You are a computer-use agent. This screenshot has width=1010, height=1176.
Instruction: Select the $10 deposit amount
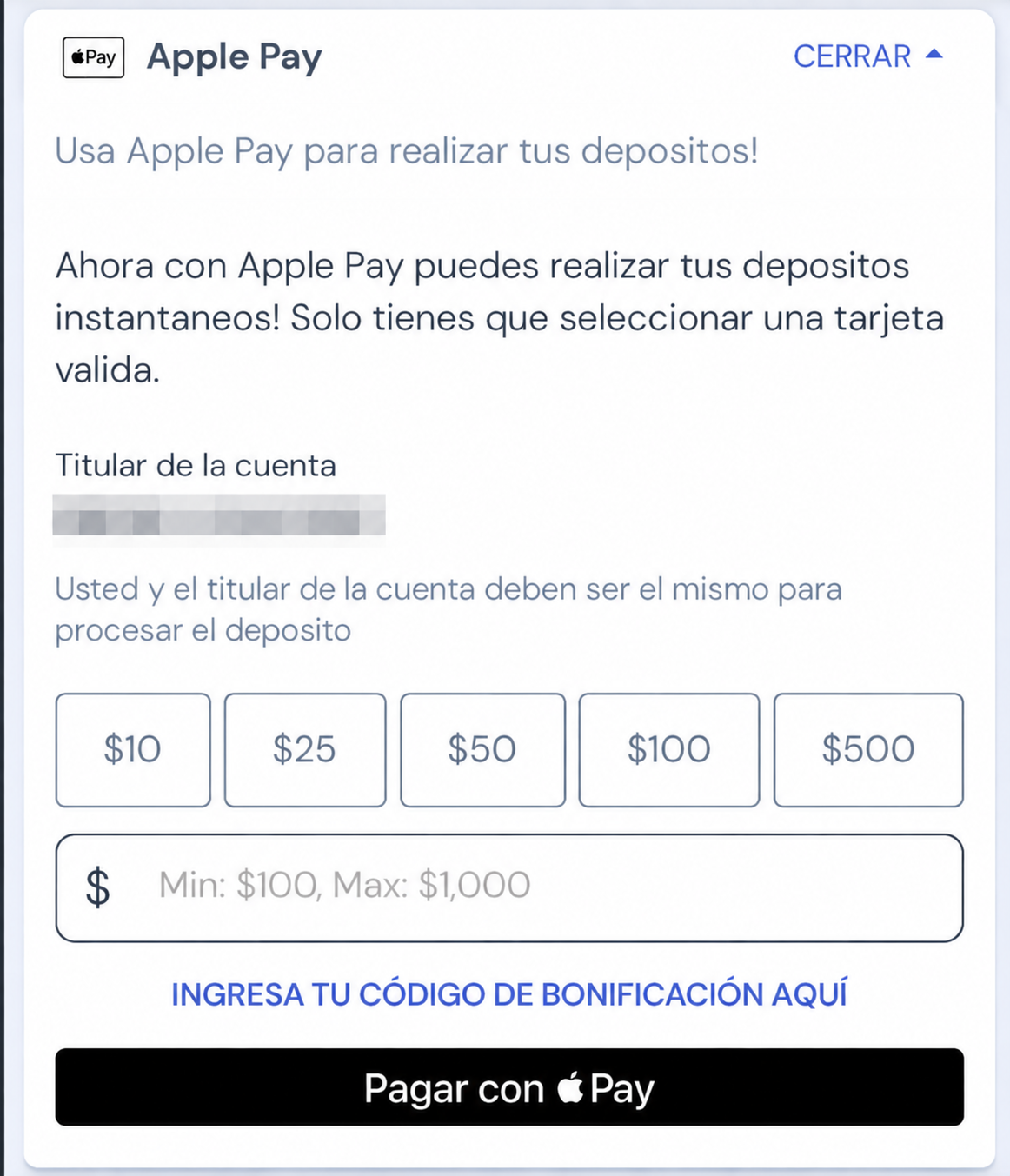pos(133,749)
